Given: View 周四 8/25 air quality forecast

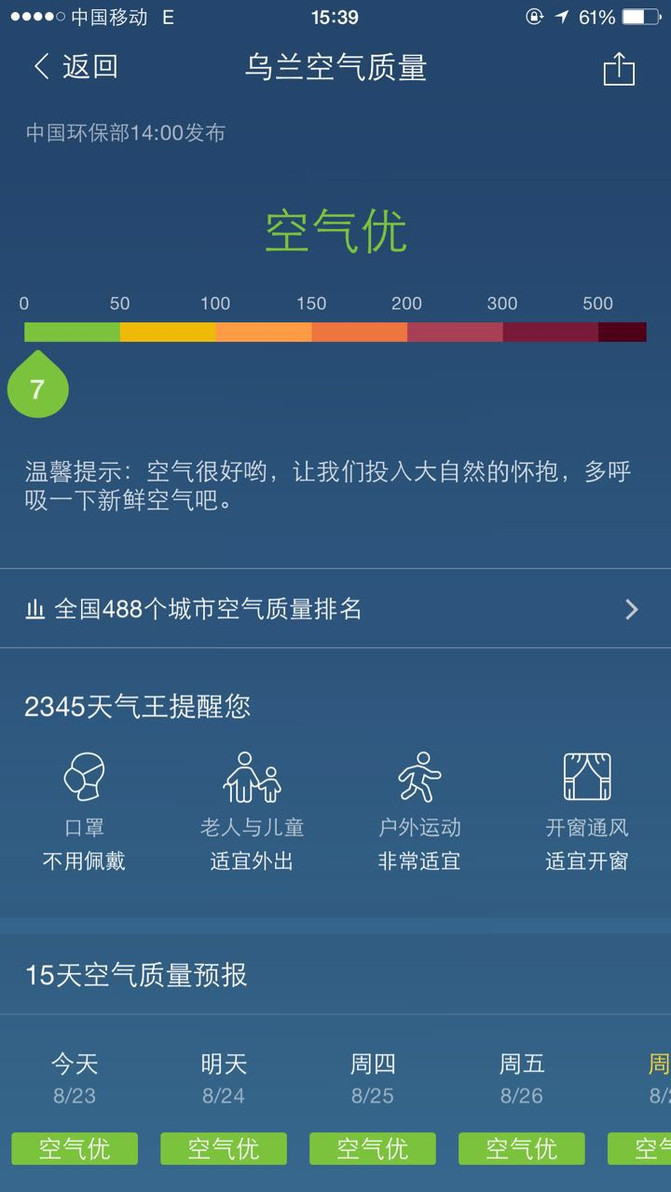Looking at the screenshot, I should click(373, 1100).
